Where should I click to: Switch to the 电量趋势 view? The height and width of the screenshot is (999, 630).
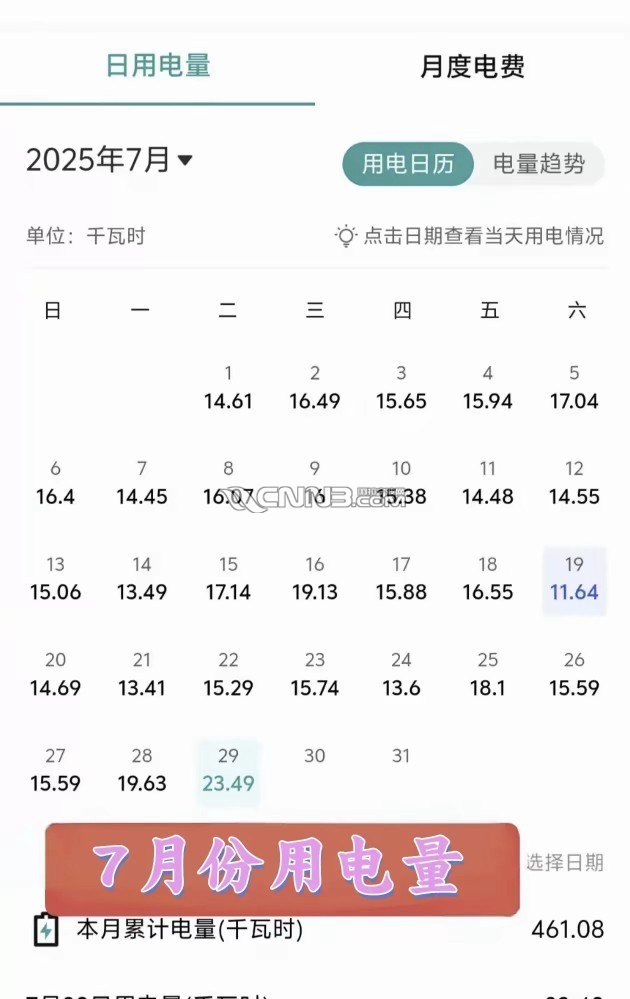(x=538, y=164)
